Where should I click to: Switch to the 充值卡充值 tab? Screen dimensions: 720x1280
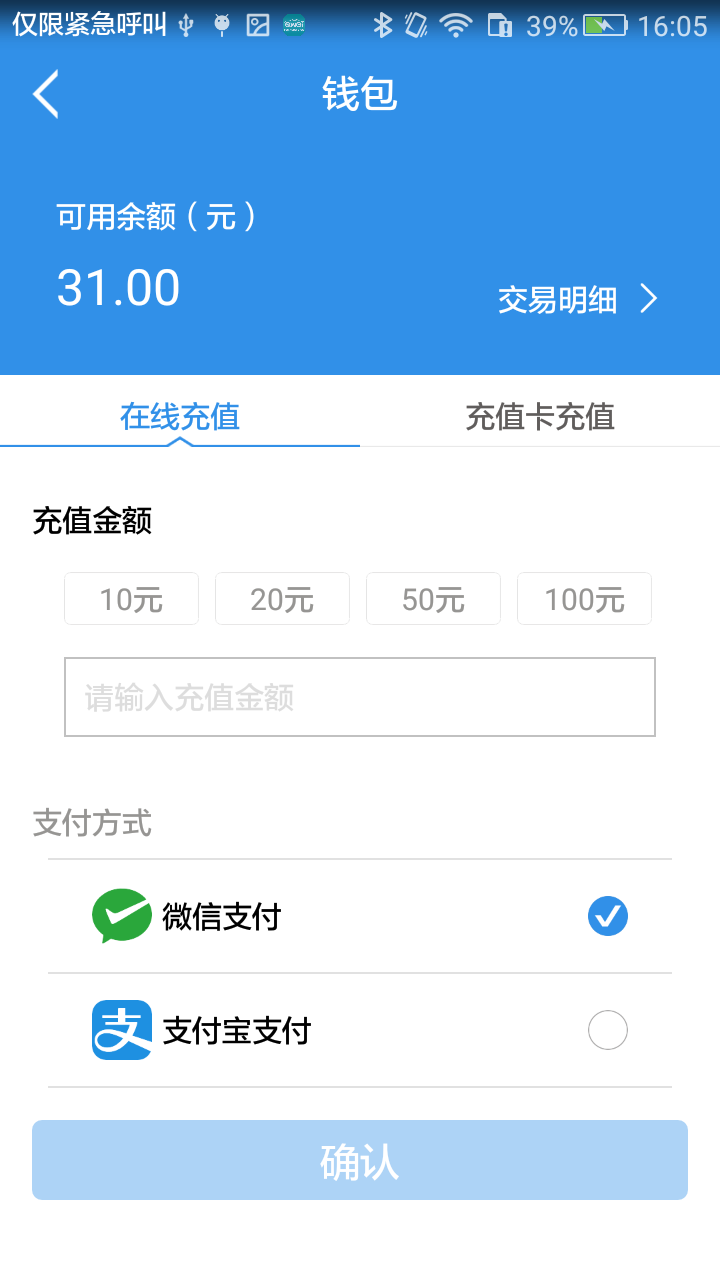coord(540,416)
